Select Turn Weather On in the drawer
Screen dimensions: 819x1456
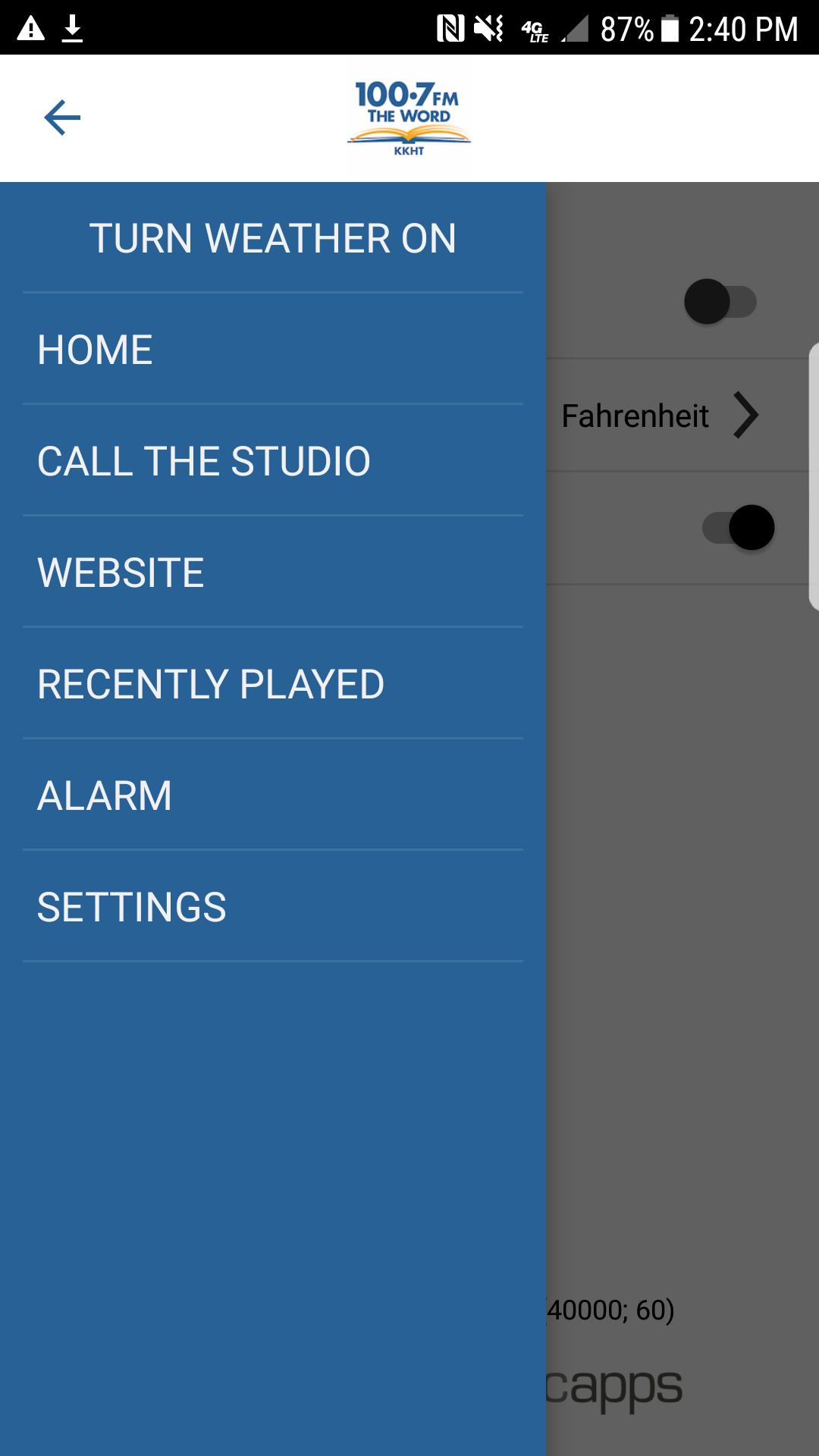point(273,238)
